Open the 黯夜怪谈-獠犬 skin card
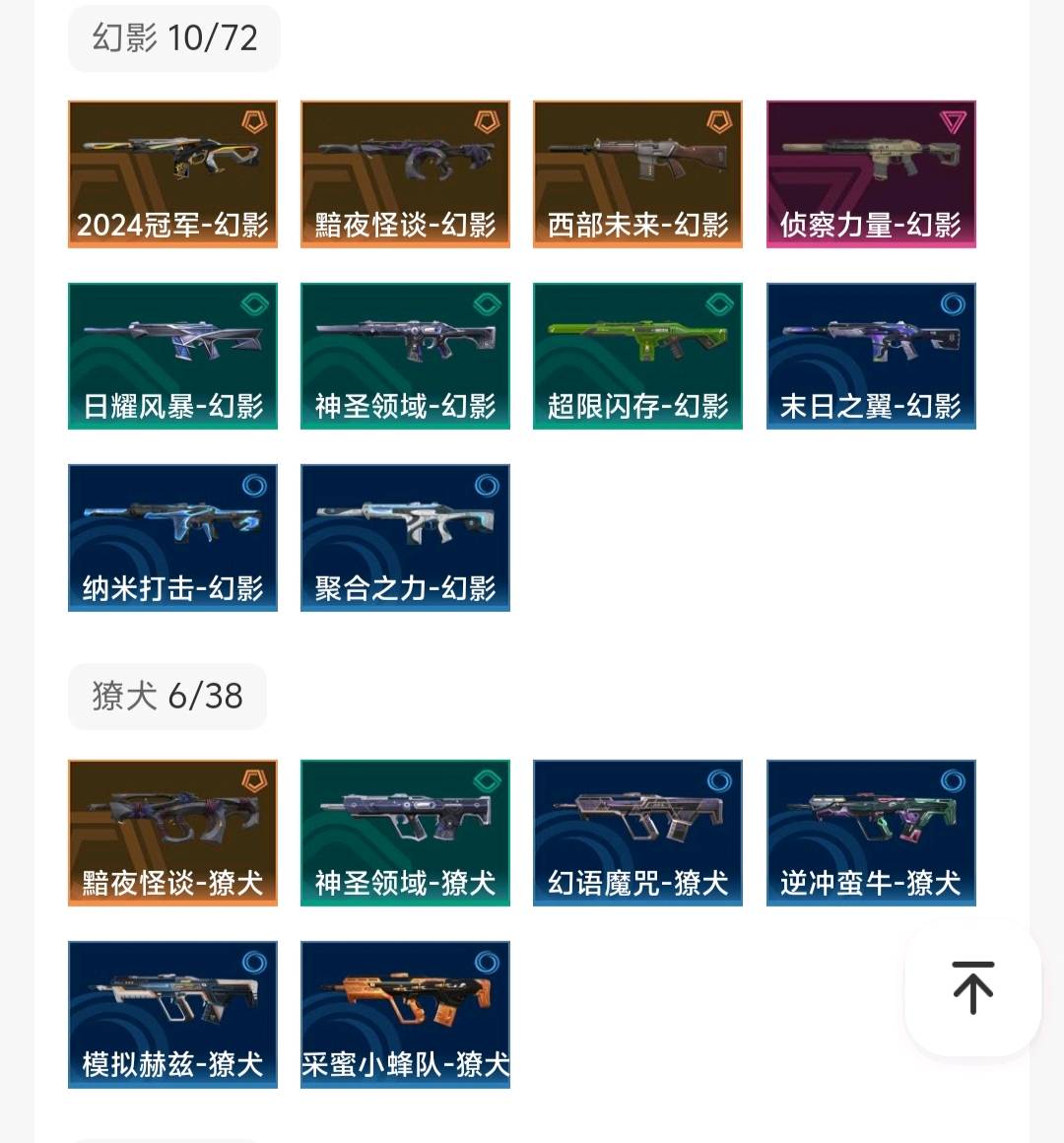This screenshot has width=1064, height=1143. (172, 832)
